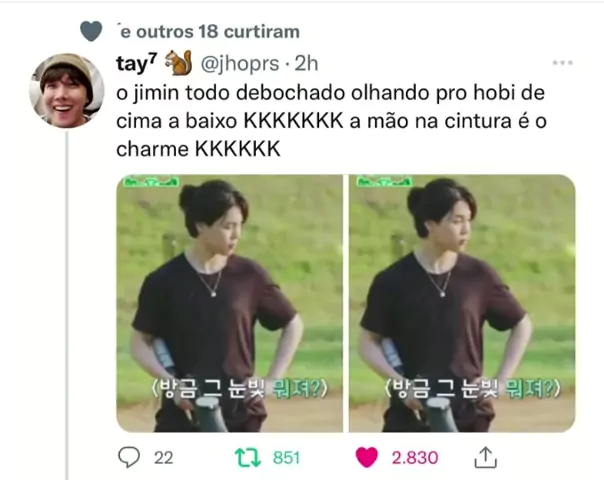Open the tweet's three-dot overflow menu

point(563,62)
